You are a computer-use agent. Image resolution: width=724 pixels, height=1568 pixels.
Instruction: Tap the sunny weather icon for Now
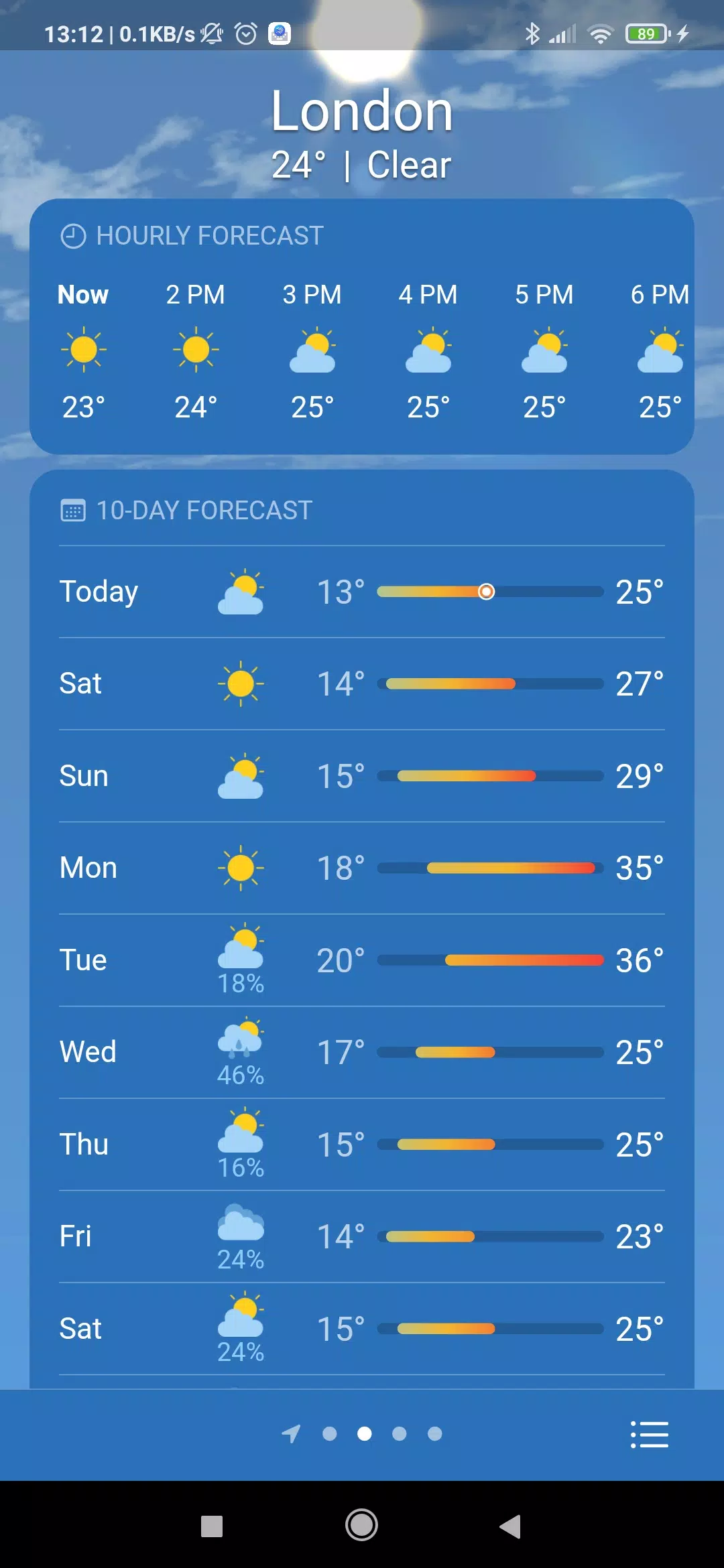83,348
